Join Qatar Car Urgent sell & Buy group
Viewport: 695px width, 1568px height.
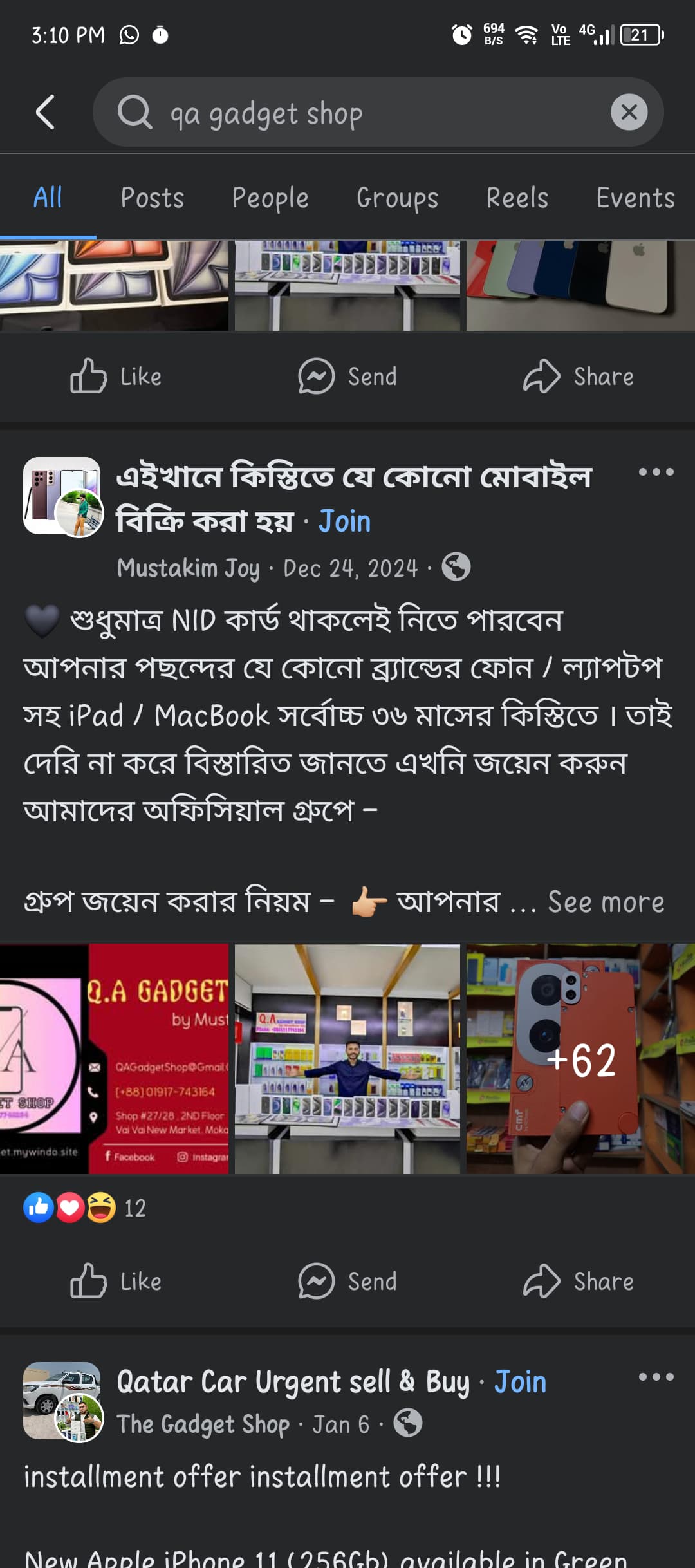(x=520, y=1382)
